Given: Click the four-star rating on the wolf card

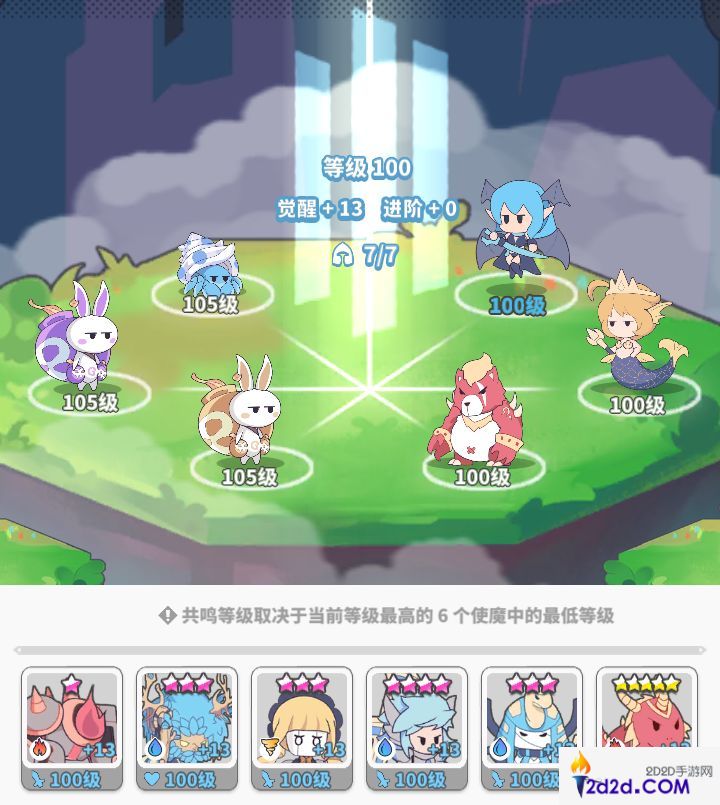Looking at the screenshot, I should (x=417, y=682).
